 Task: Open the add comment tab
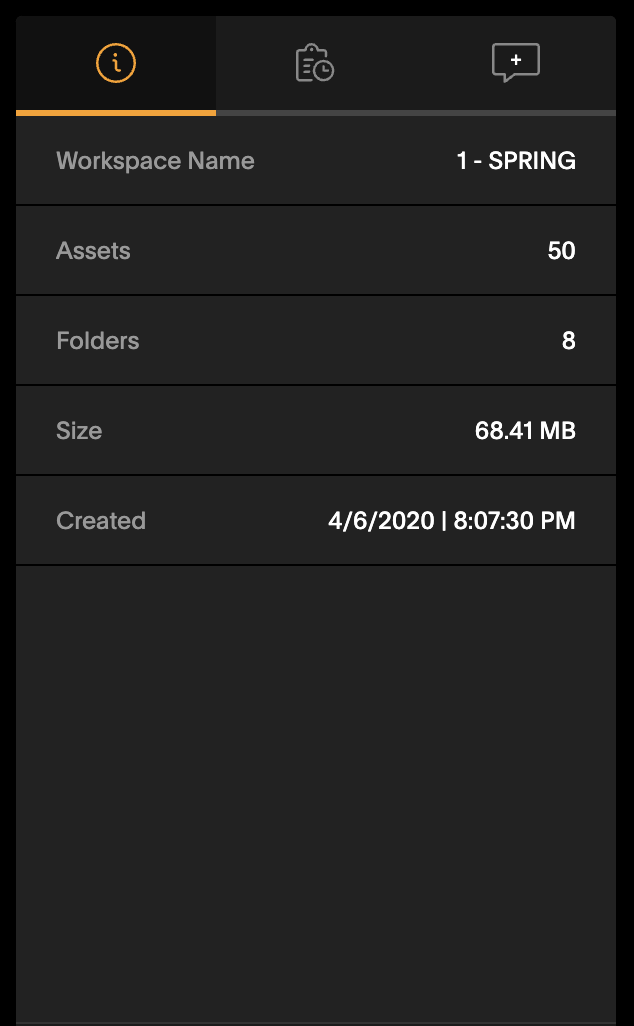(x=516, y=63)
